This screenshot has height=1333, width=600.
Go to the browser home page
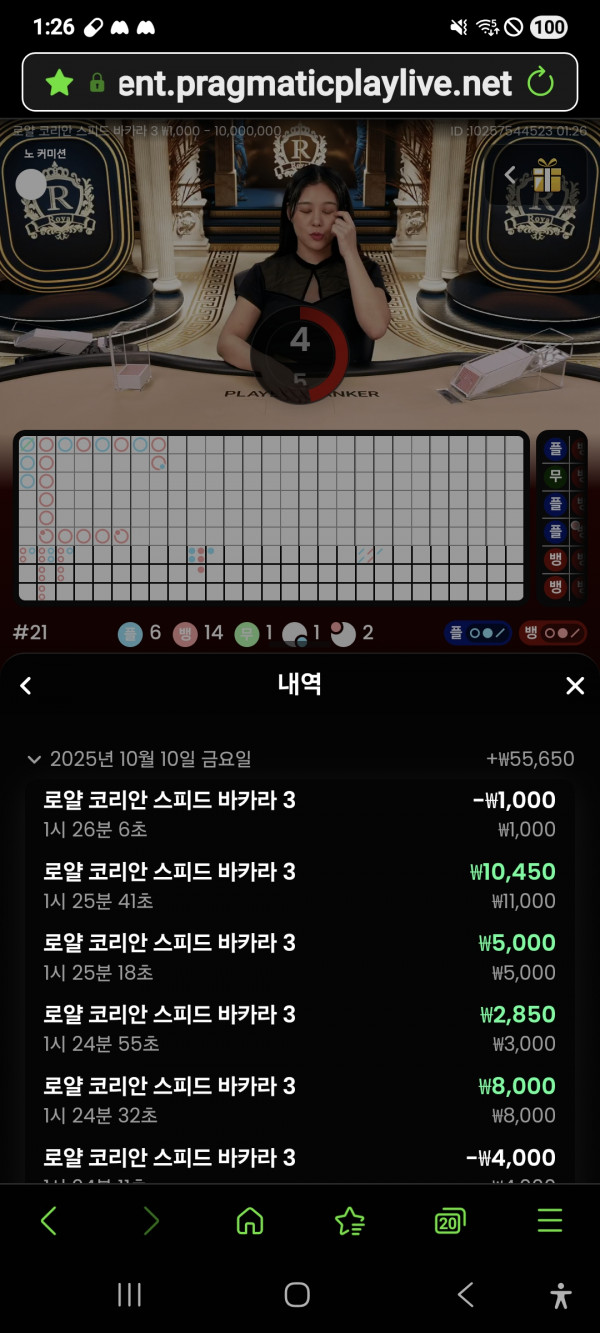(x=249, y=1221)
